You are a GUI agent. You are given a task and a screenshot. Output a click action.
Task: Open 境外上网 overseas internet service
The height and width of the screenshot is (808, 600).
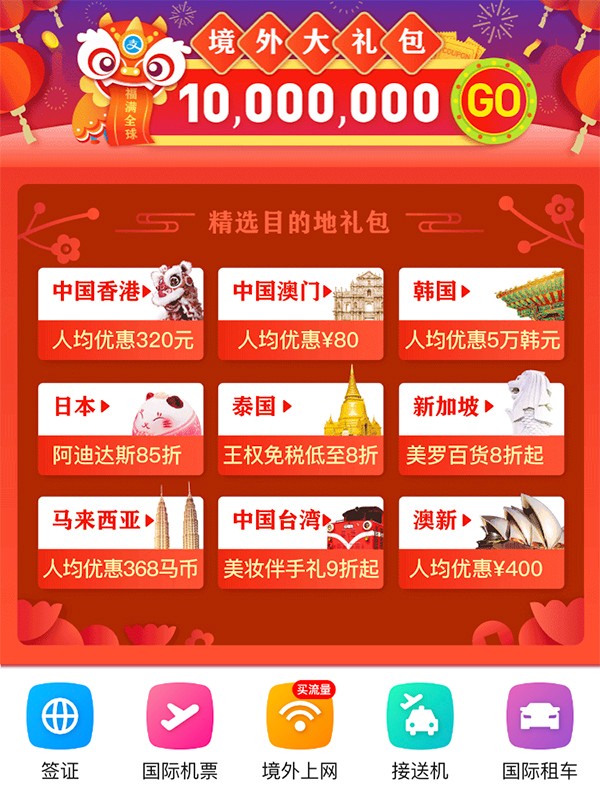coord(300,733)
